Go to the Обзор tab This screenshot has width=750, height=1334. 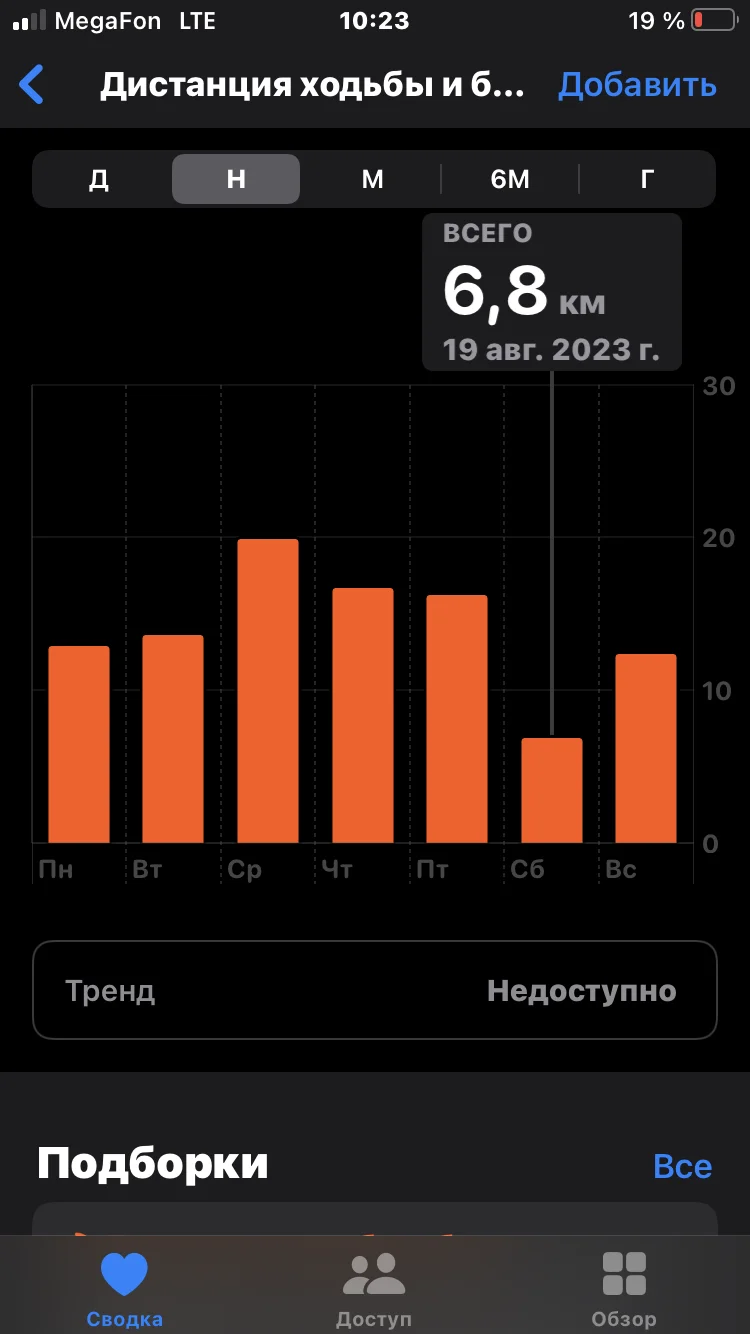click(x=624, y=1288)
